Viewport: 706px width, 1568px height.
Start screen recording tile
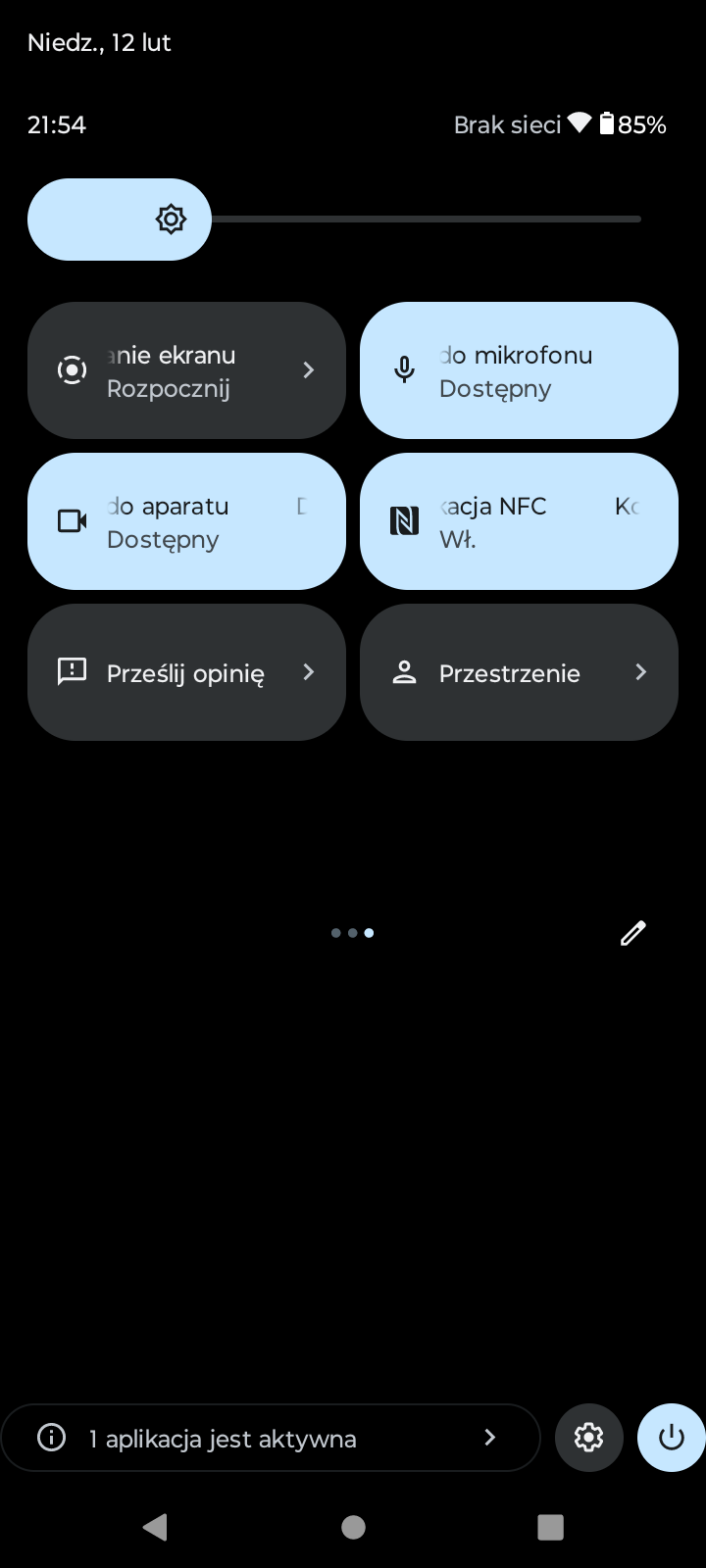[186, 370]
